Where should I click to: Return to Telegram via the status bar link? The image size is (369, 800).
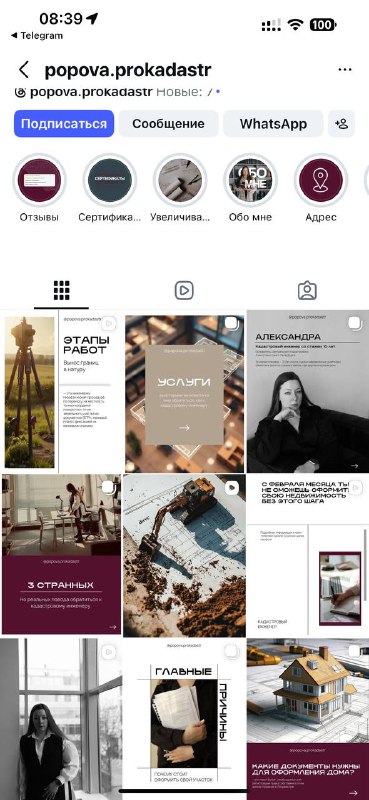pyautogui.click(x=37, y=36)
